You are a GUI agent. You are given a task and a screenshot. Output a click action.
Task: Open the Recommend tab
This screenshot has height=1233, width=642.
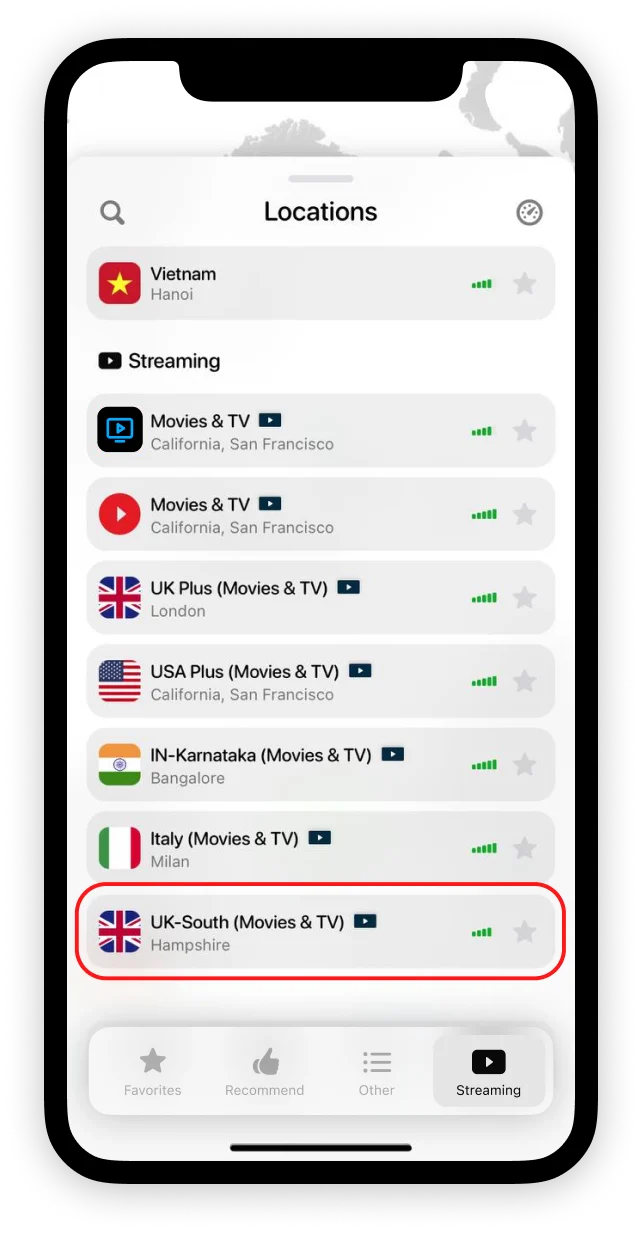pos(265,1072)
